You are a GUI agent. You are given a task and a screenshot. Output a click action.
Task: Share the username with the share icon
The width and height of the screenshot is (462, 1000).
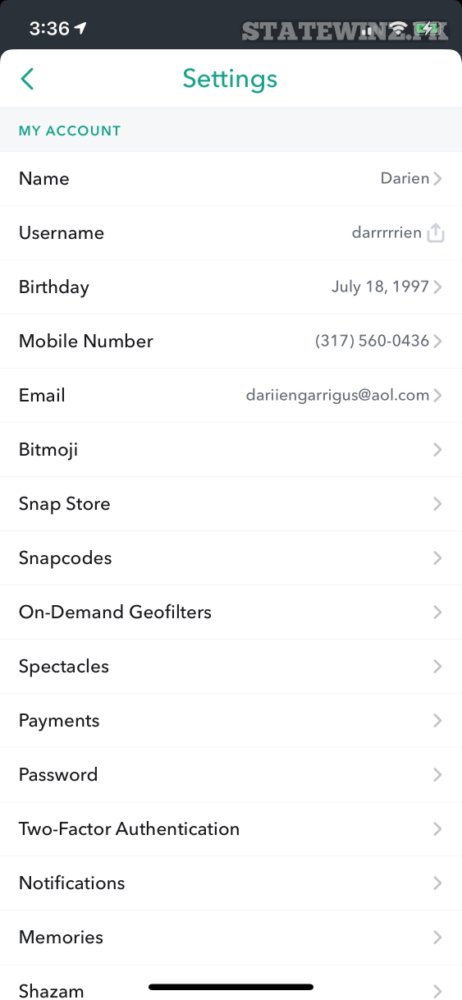point(435,233)
